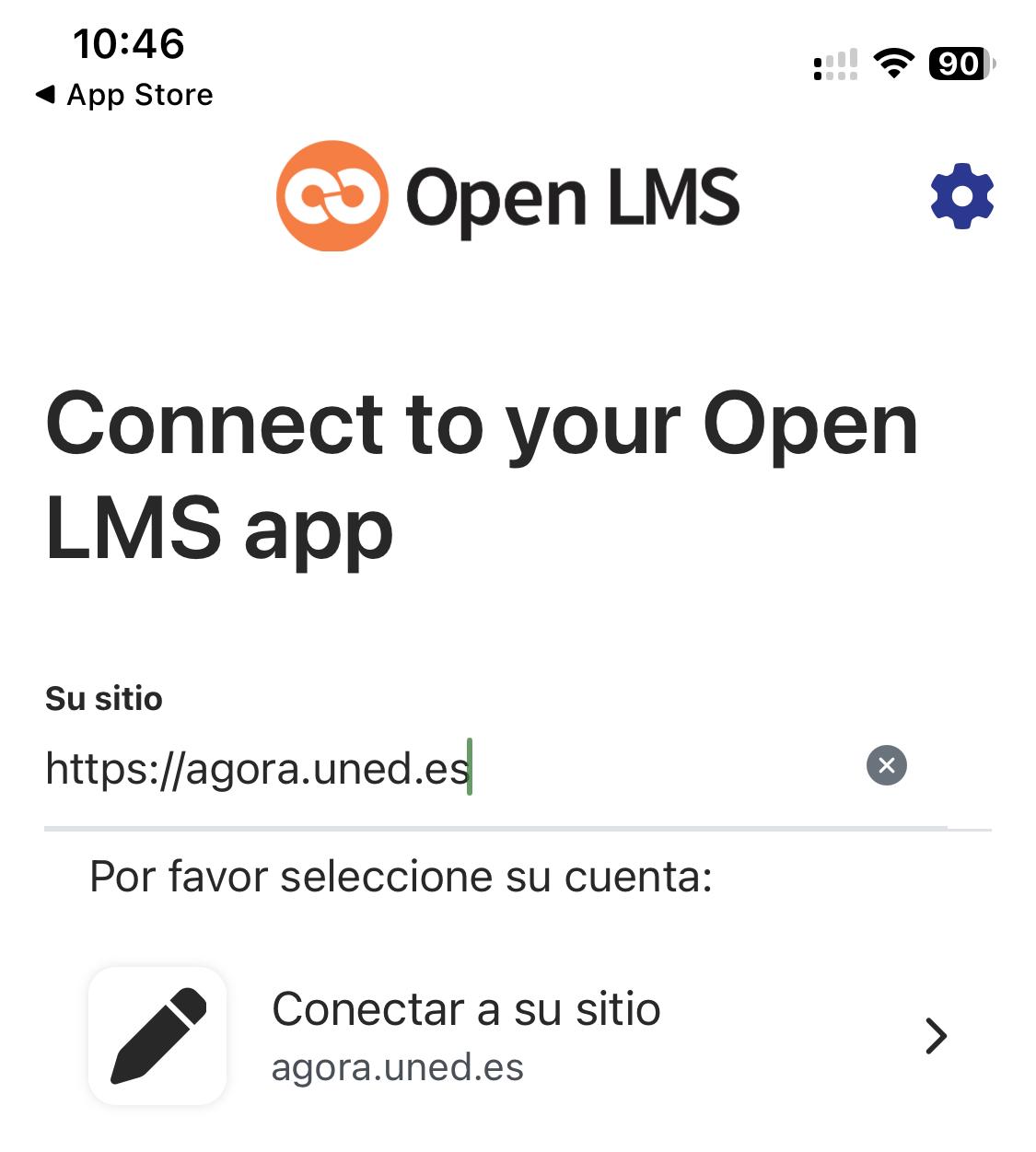
Task: Click inside the Su sitio field
Action: pos(368,764)
